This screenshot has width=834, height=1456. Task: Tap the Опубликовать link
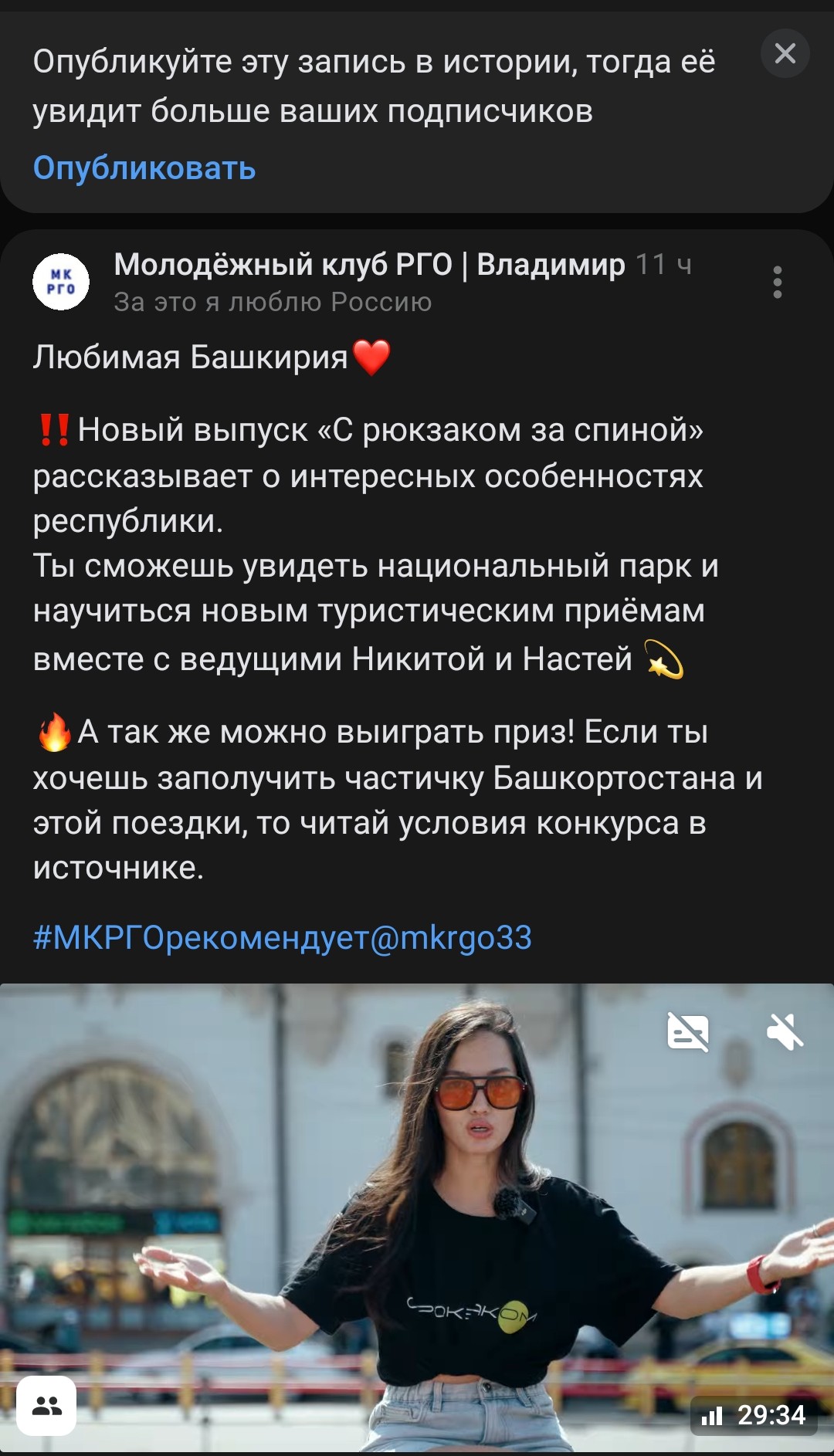(x=144, y=168)
